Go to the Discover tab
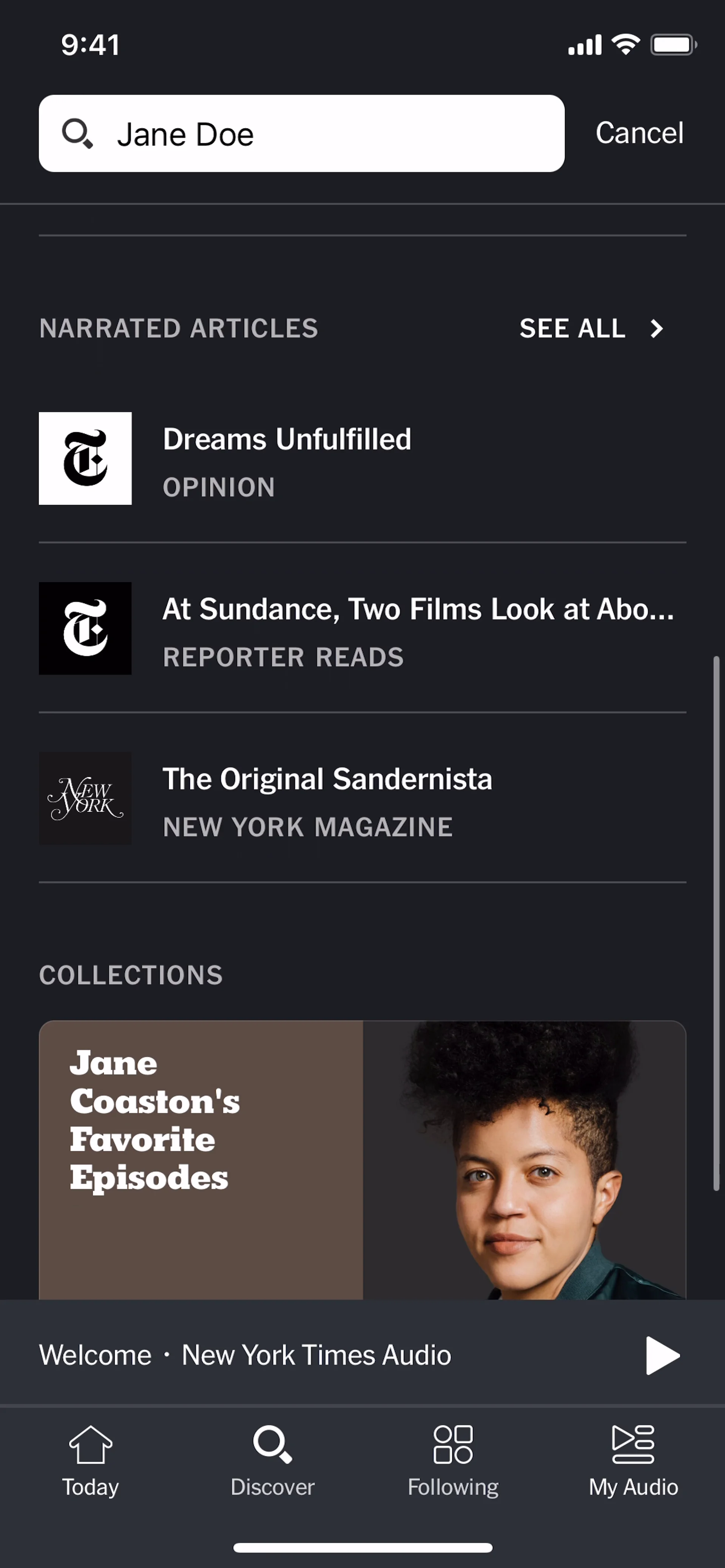This screenshot has width=725, height=1568. (x=272, y=1460)
